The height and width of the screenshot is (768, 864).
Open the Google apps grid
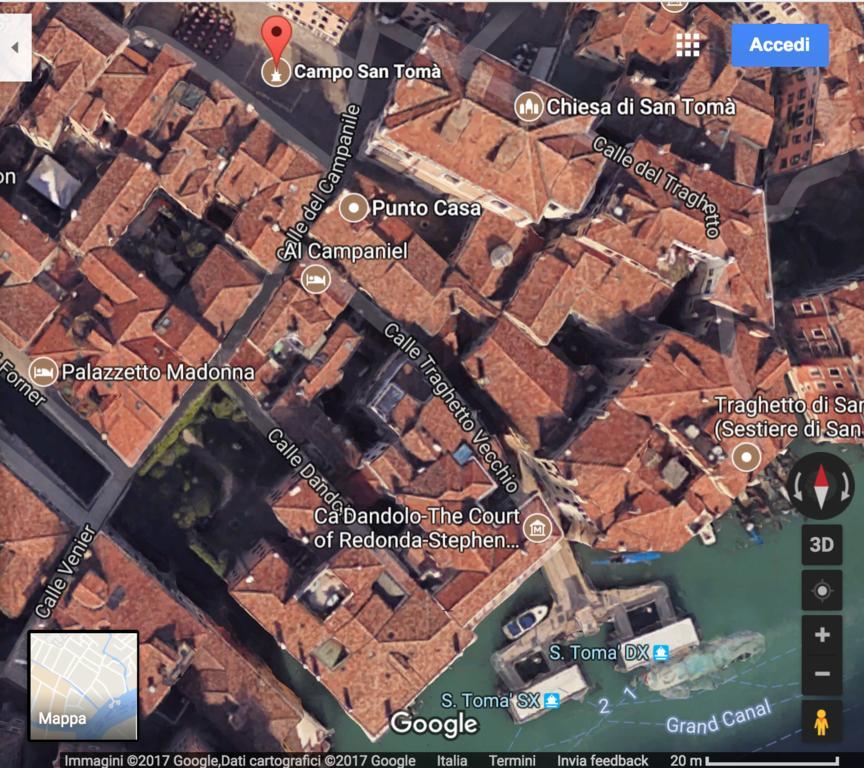[x=687, y=45]
